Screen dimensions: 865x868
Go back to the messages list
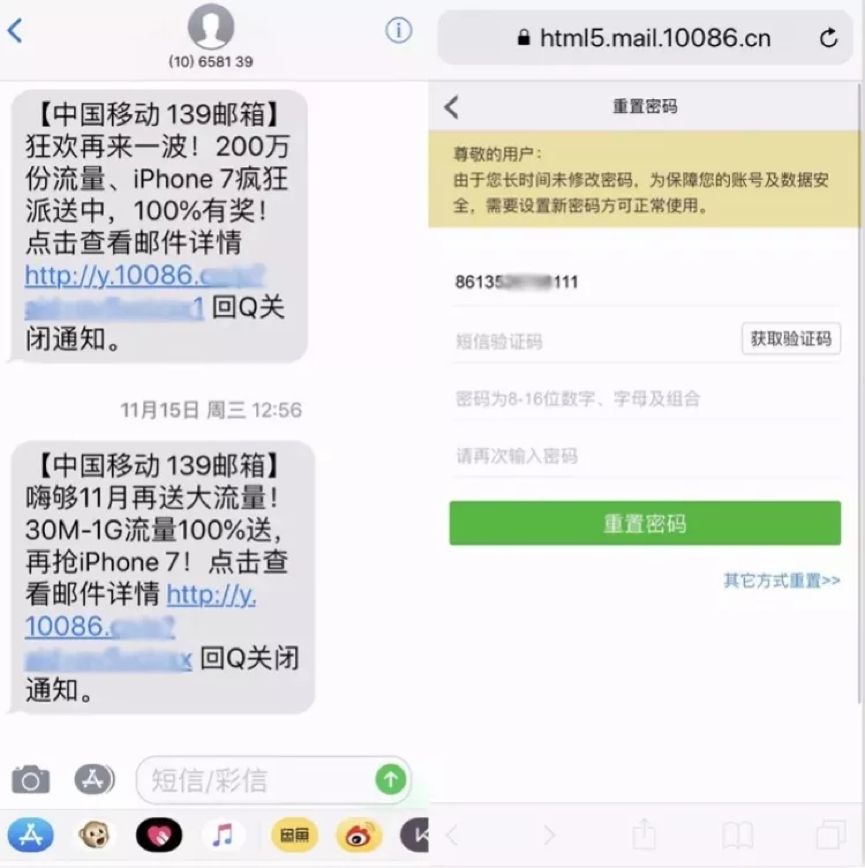pos(14,31)
